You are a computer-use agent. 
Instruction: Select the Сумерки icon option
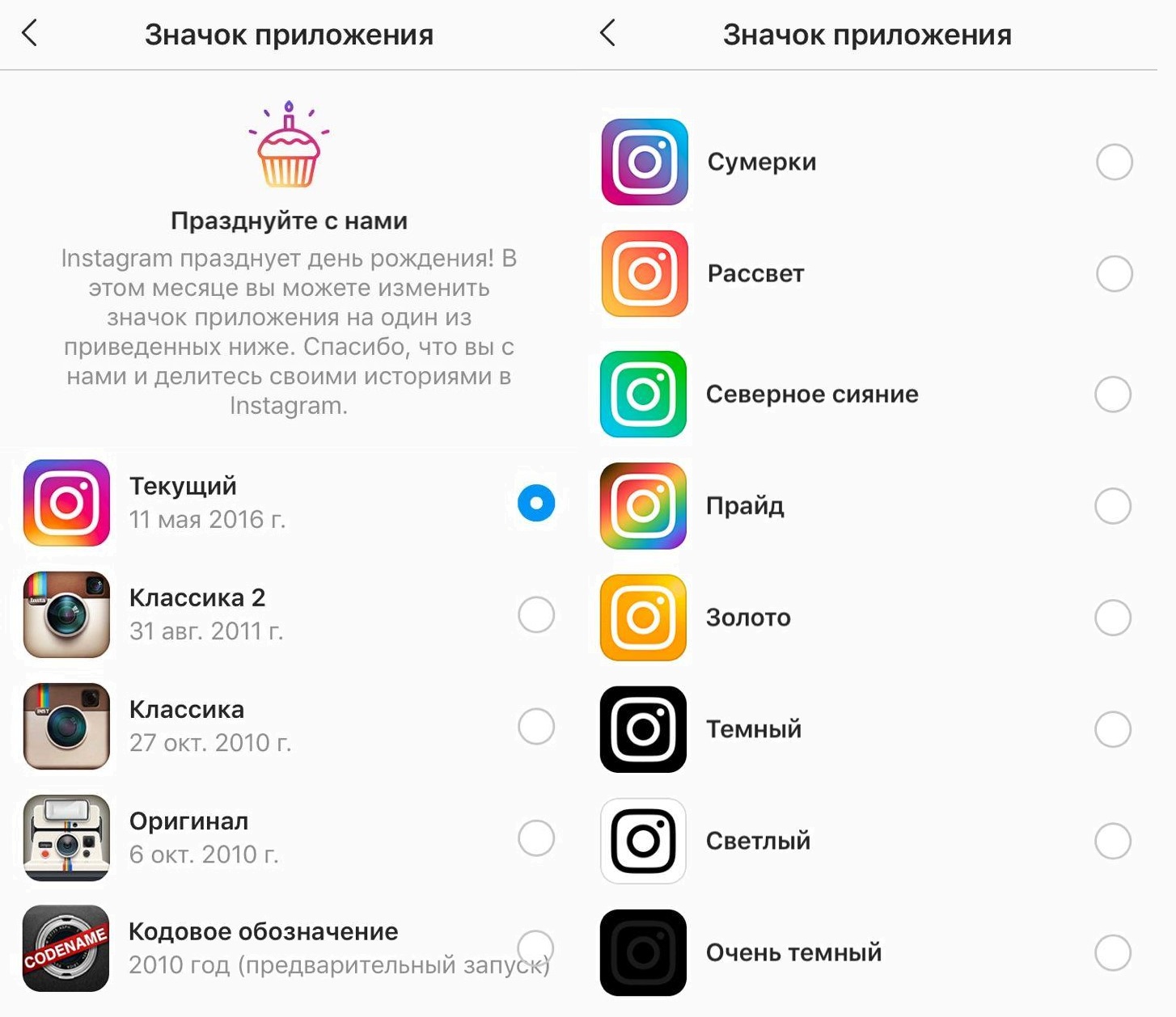[1114, 162]
